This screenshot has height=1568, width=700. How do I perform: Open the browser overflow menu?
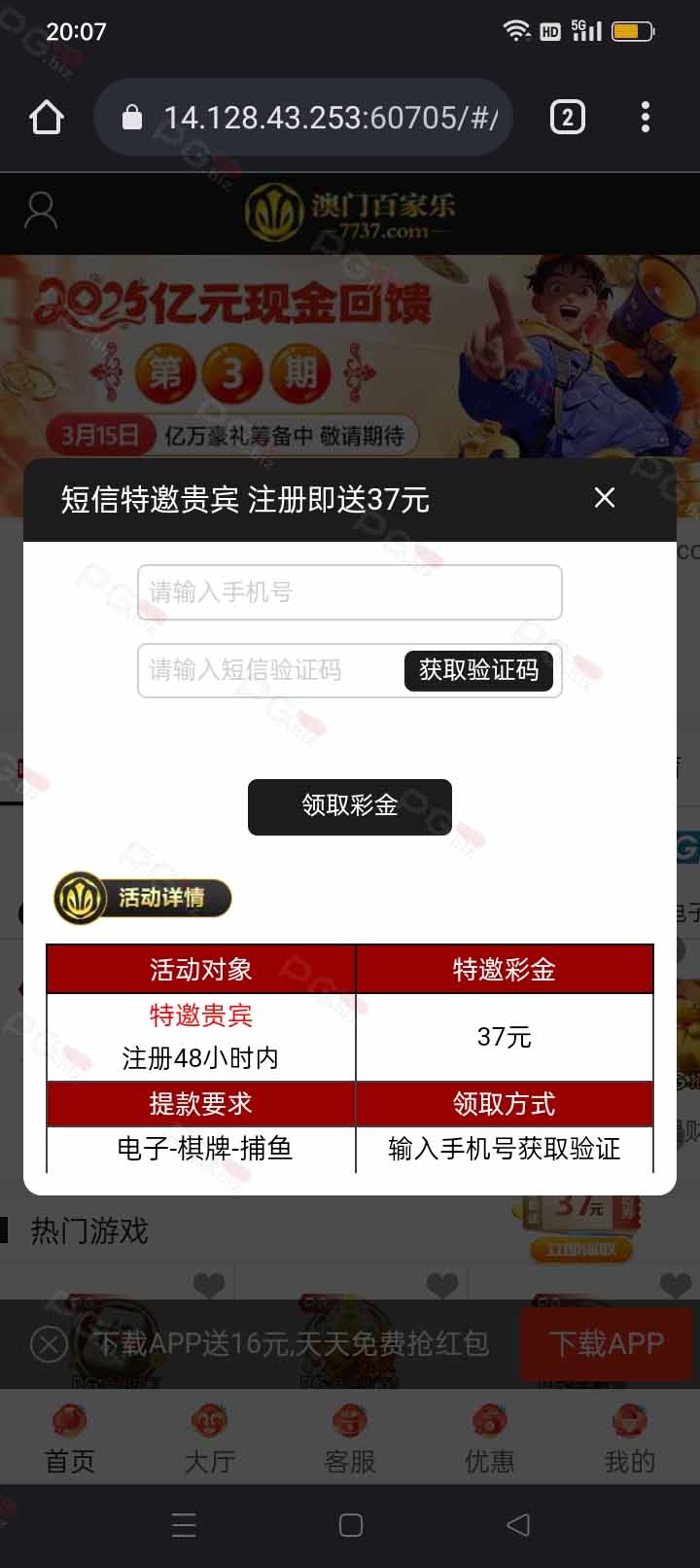(x=646, y=118)
